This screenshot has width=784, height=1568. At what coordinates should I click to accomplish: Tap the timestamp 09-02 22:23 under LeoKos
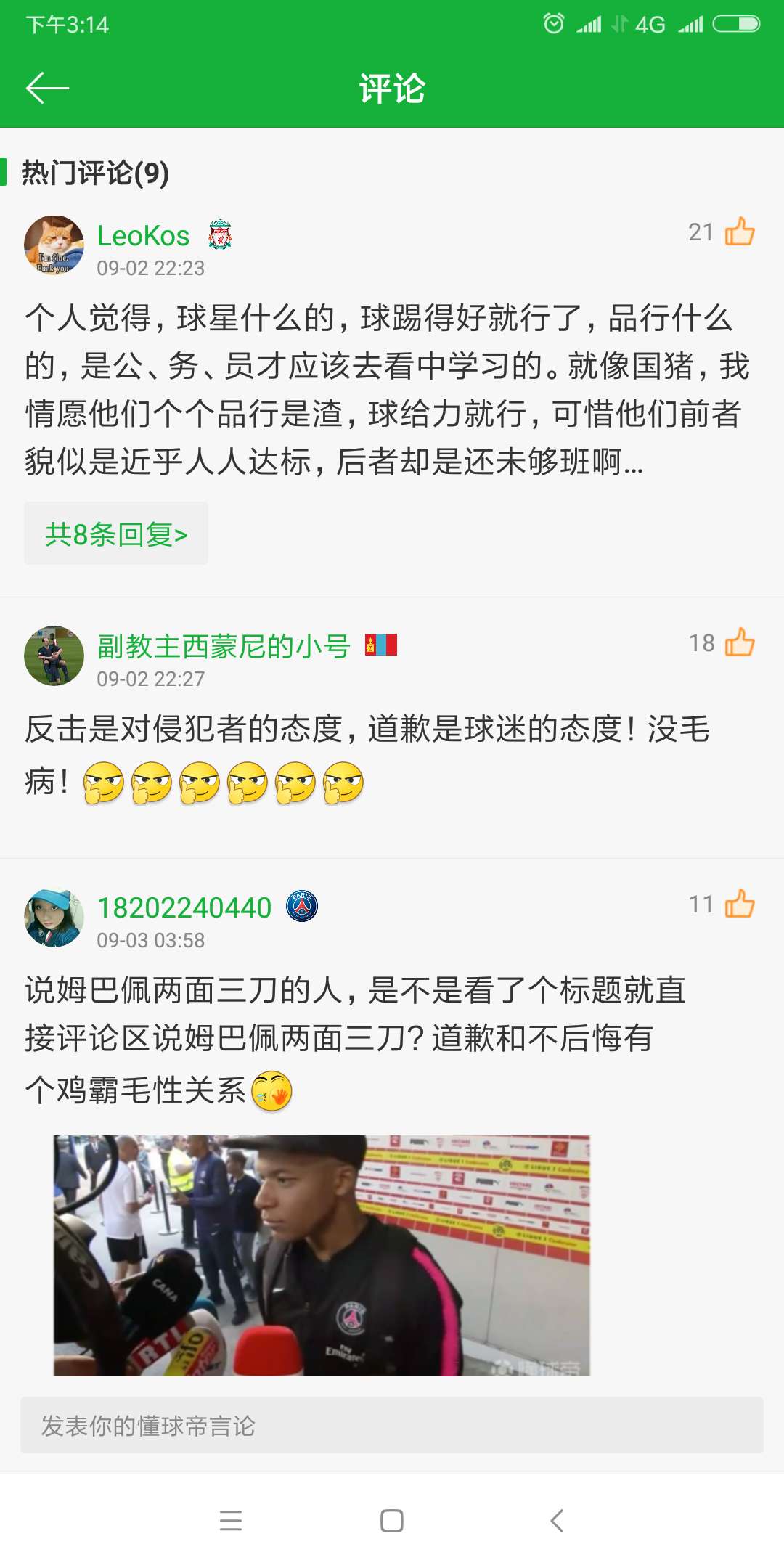(149, 266)
